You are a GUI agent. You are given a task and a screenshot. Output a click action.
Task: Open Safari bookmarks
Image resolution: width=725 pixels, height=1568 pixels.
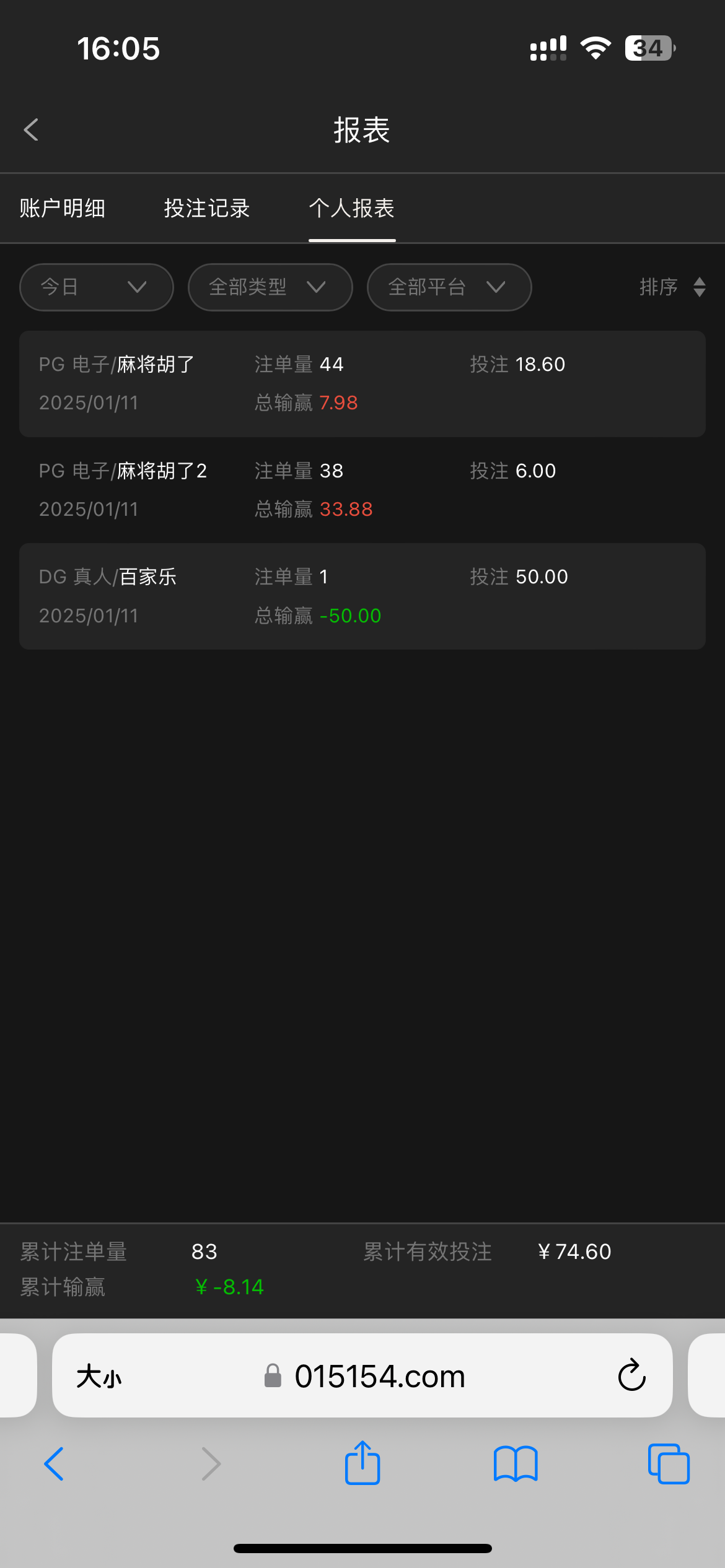coord(516,1464)
